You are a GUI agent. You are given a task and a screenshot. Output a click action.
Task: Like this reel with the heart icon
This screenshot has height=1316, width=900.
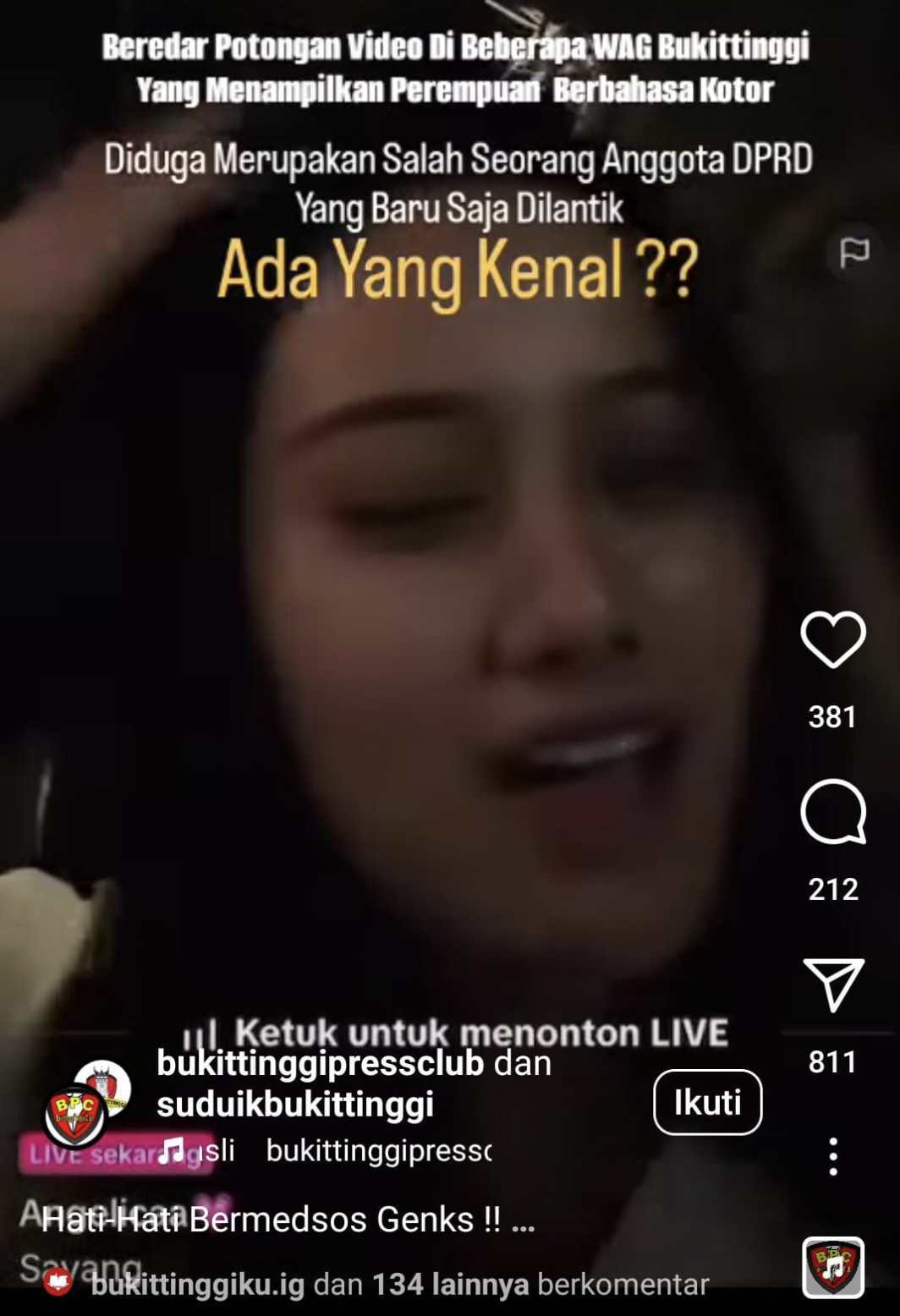coord(833,640)
